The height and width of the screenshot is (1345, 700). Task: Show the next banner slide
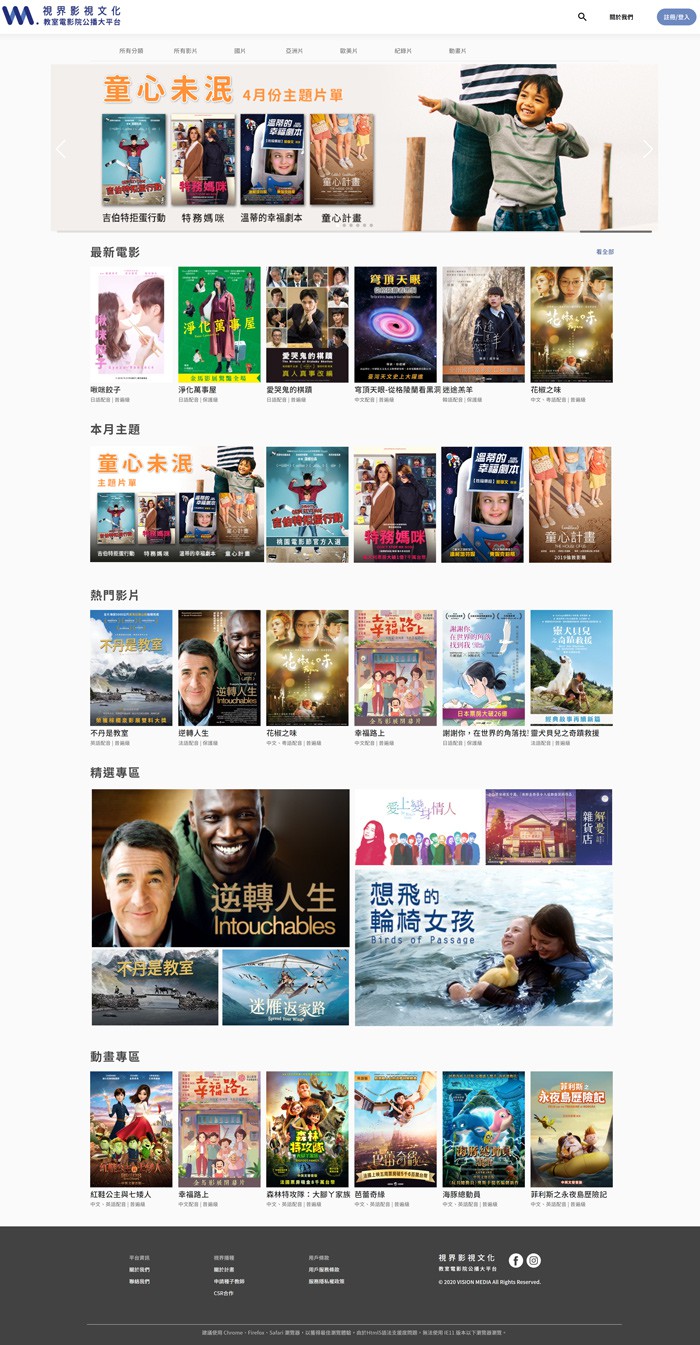click(x=647, y=149)
